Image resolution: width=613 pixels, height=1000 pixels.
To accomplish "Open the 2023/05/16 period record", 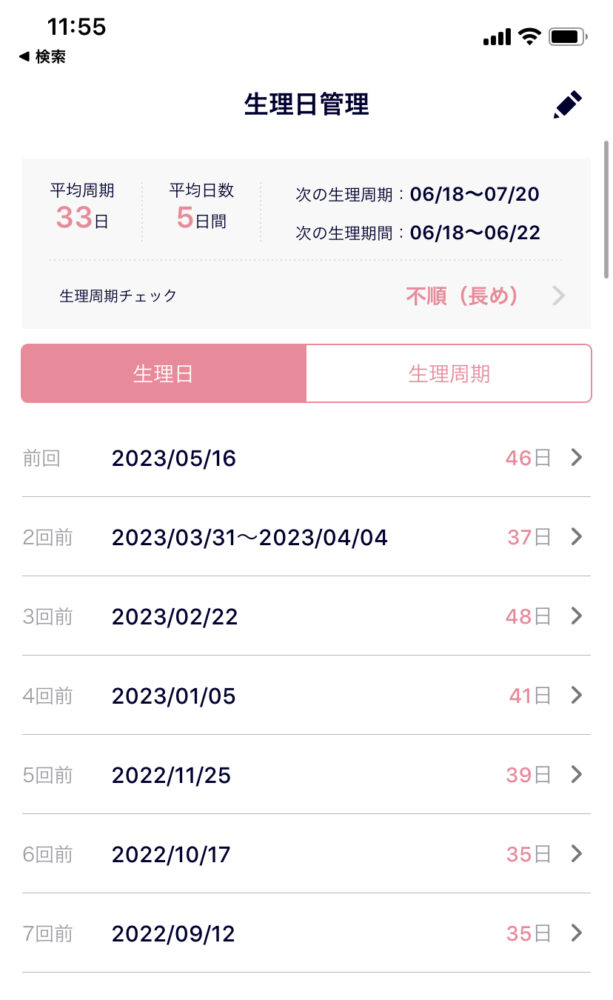I will pos(306,458).
